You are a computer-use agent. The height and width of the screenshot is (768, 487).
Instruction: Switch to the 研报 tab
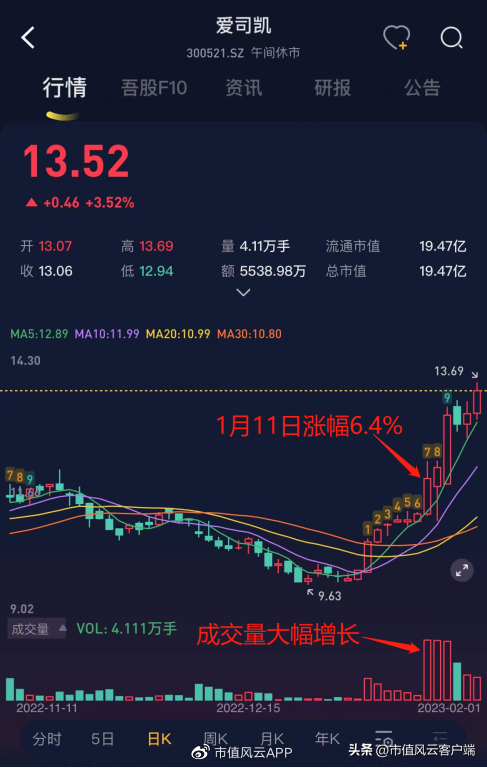(x=333, y=88)
